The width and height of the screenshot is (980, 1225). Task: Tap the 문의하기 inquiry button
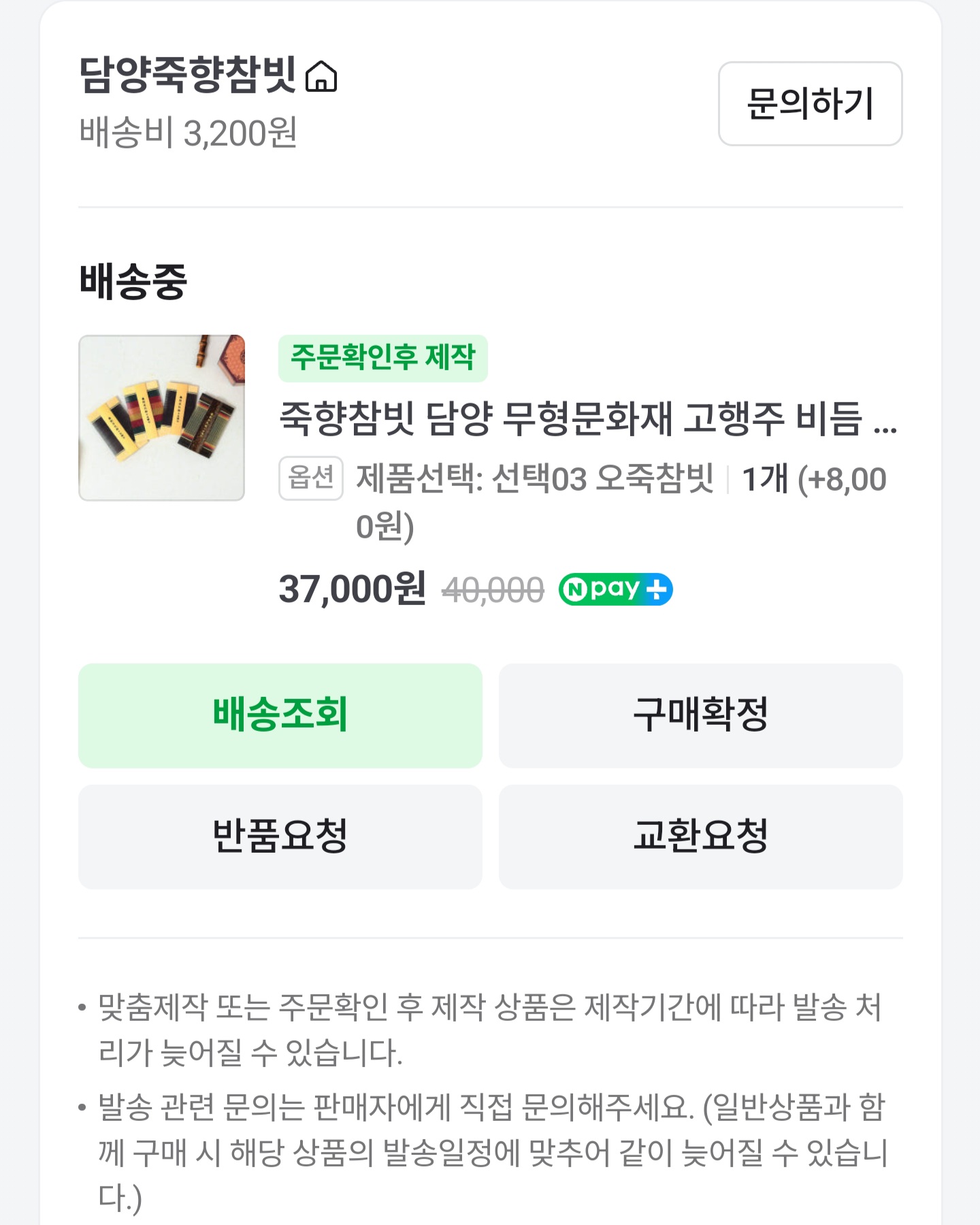pos(810,103)
